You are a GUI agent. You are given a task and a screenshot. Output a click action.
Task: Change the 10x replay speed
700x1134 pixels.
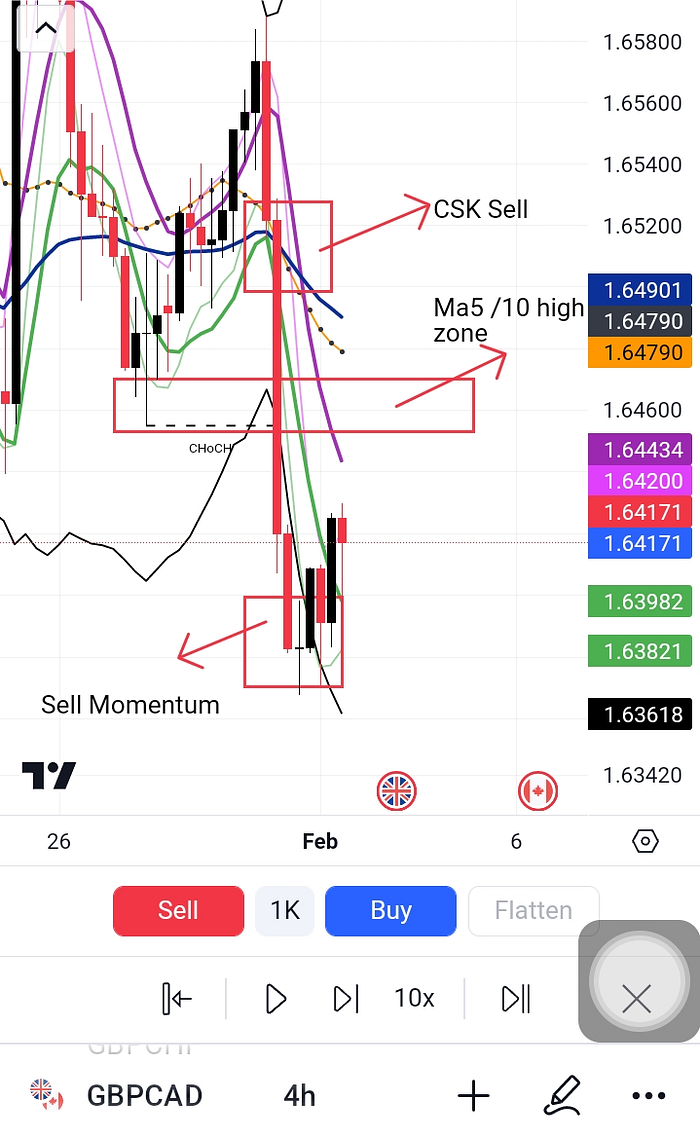tap(414, 999)
